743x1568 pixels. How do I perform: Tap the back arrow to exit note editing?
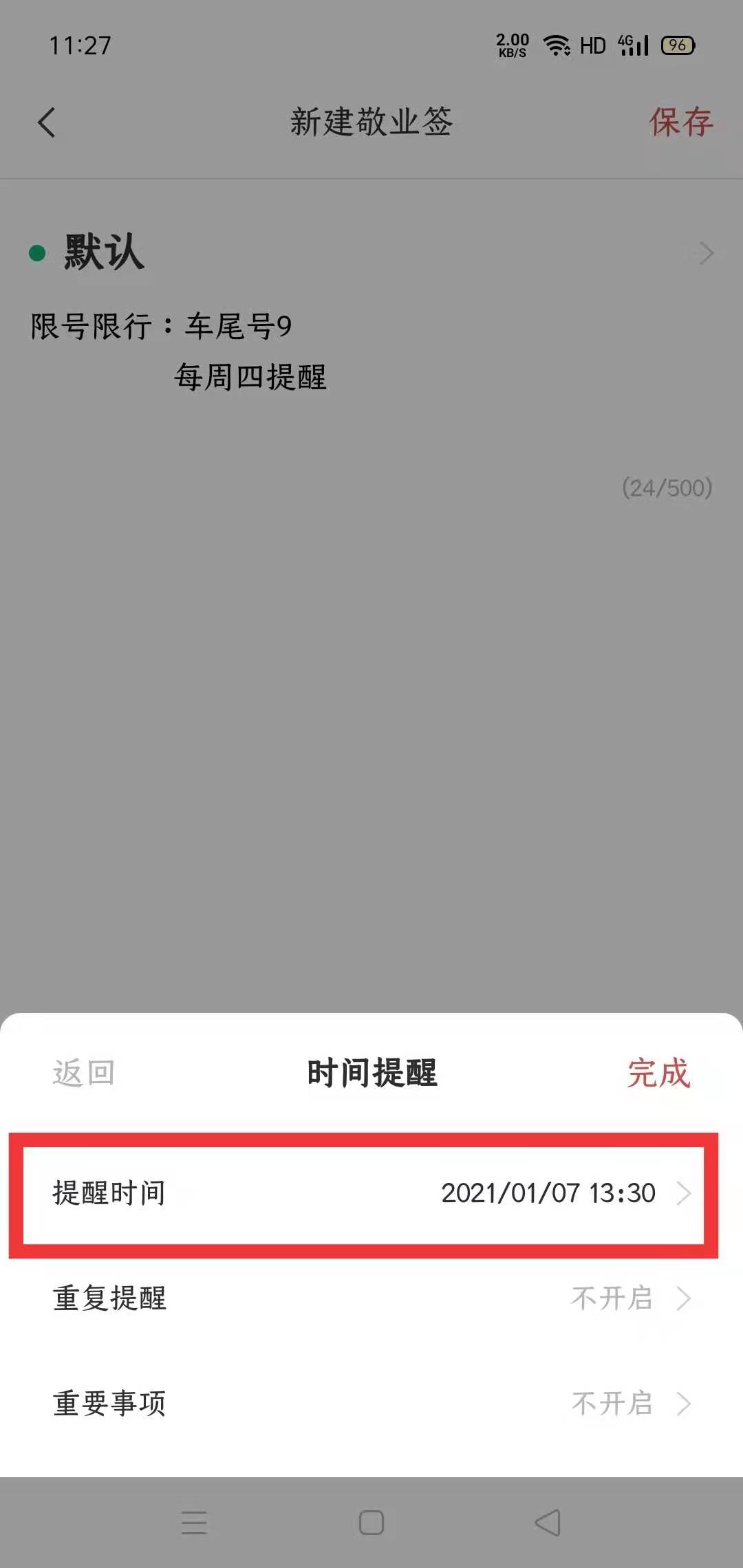click(46, 122)
